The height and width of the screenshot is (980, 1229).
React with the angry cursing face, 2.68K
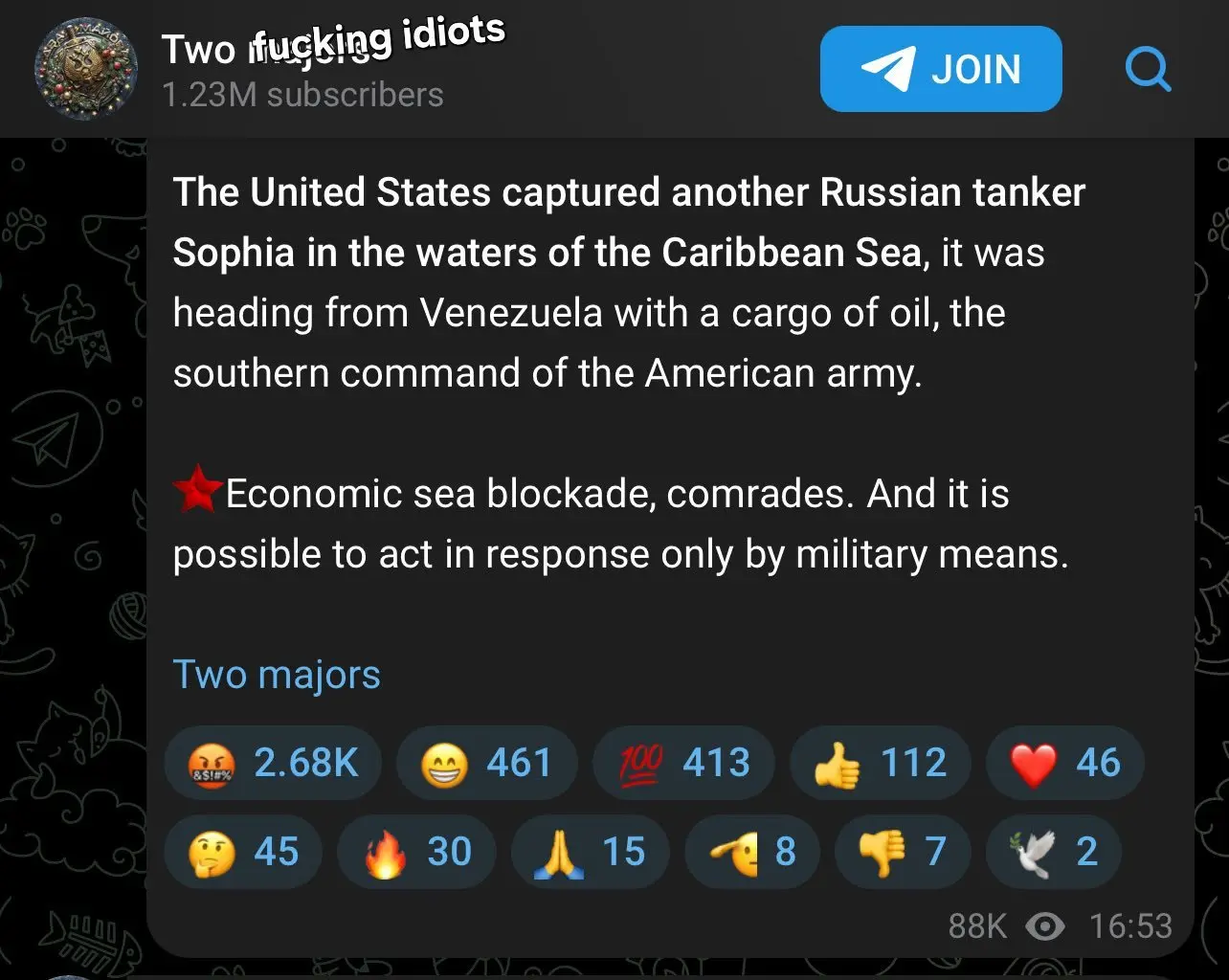coord(273,764)
